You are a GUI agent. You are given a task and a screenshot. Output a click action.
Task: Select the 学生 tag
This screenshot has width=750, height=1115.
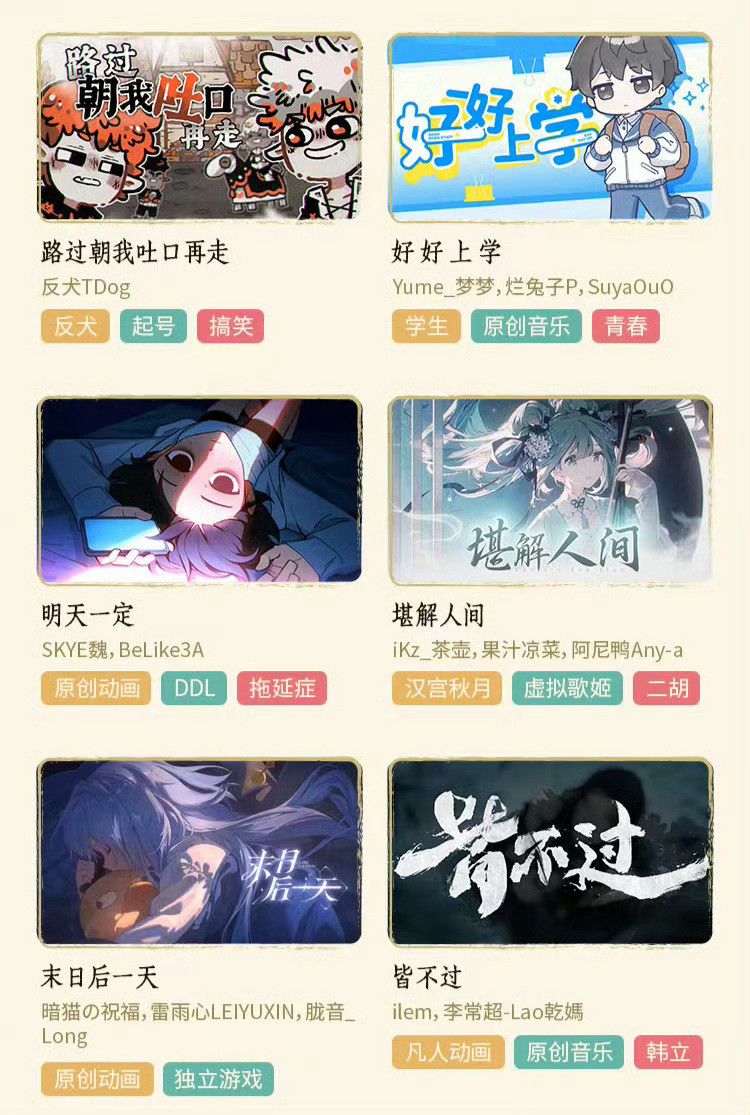coord(425,327)
